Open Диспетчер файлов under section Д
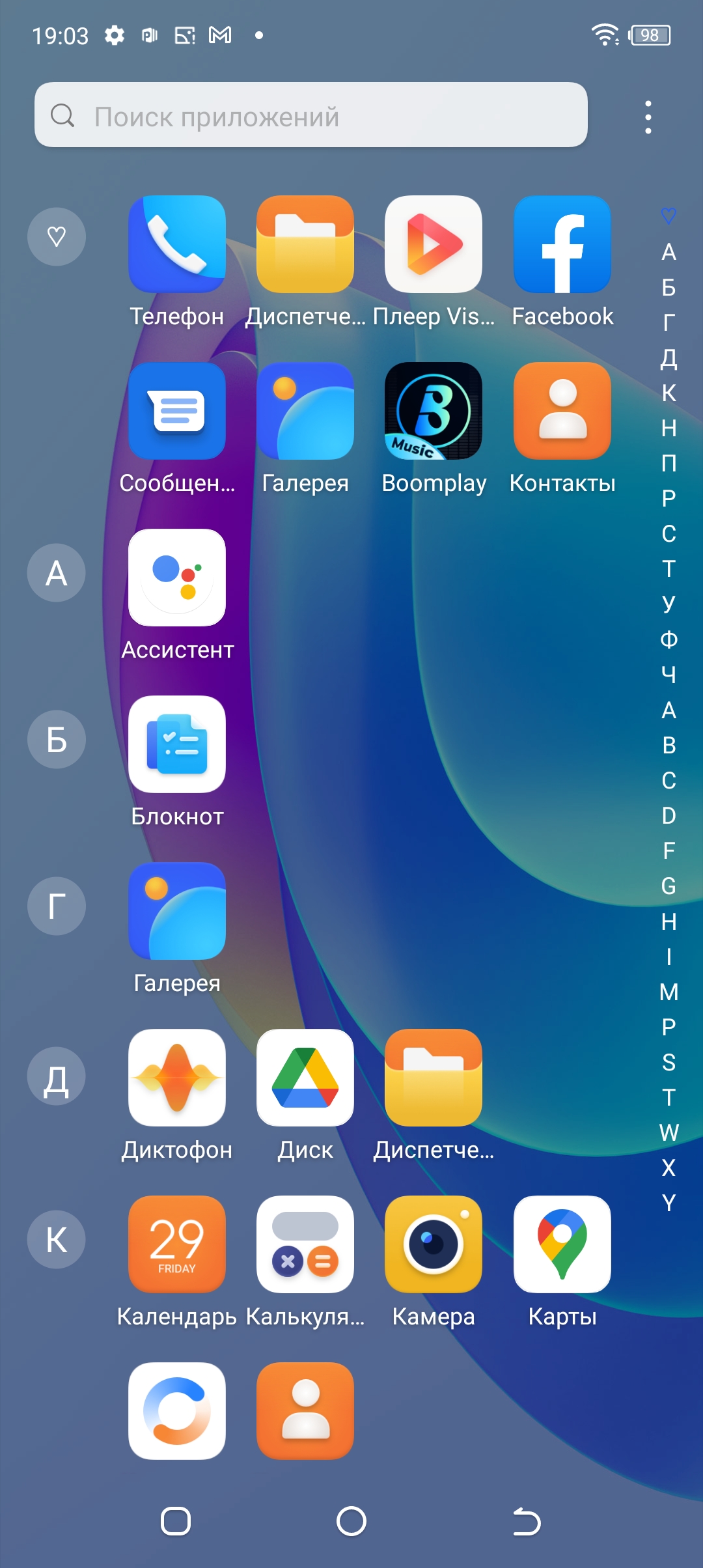Screen dimensions: 703x1568 [x=434, y=1078]
